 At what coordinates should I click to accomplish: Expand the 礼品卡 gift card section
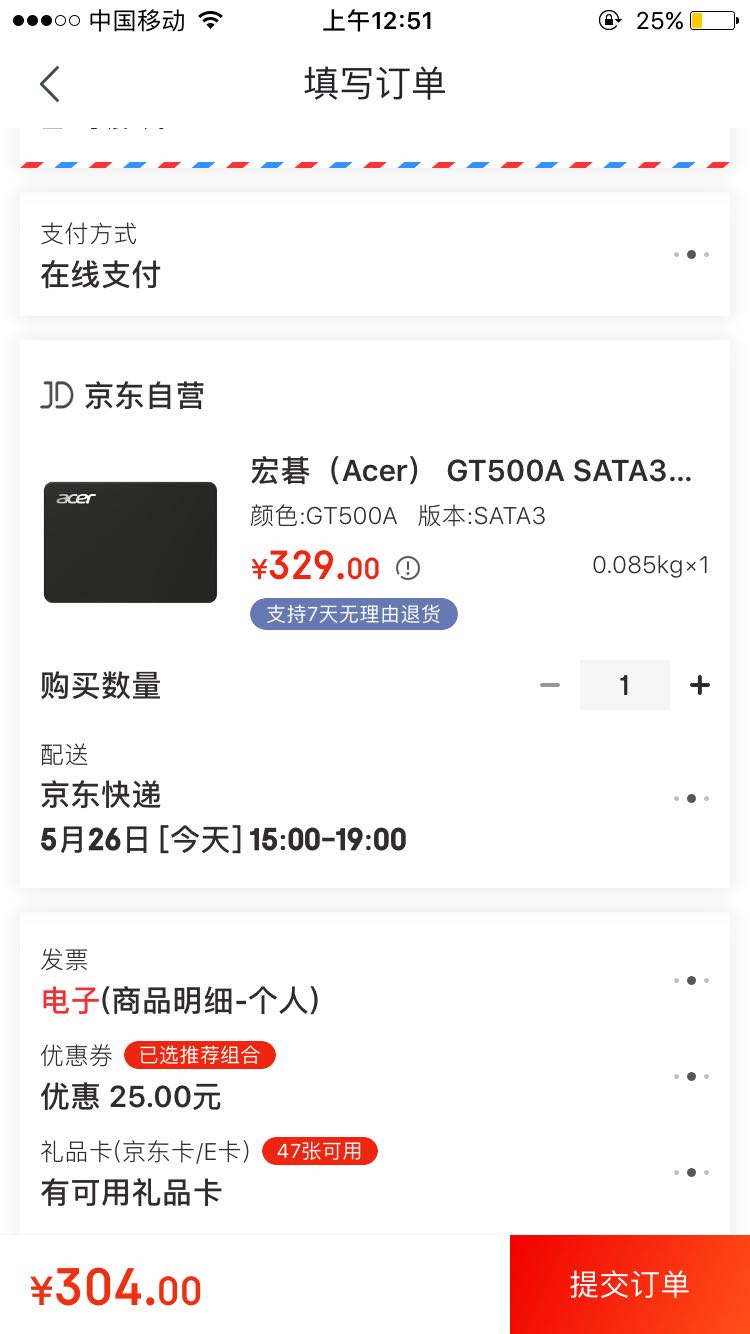[690, 1171]
